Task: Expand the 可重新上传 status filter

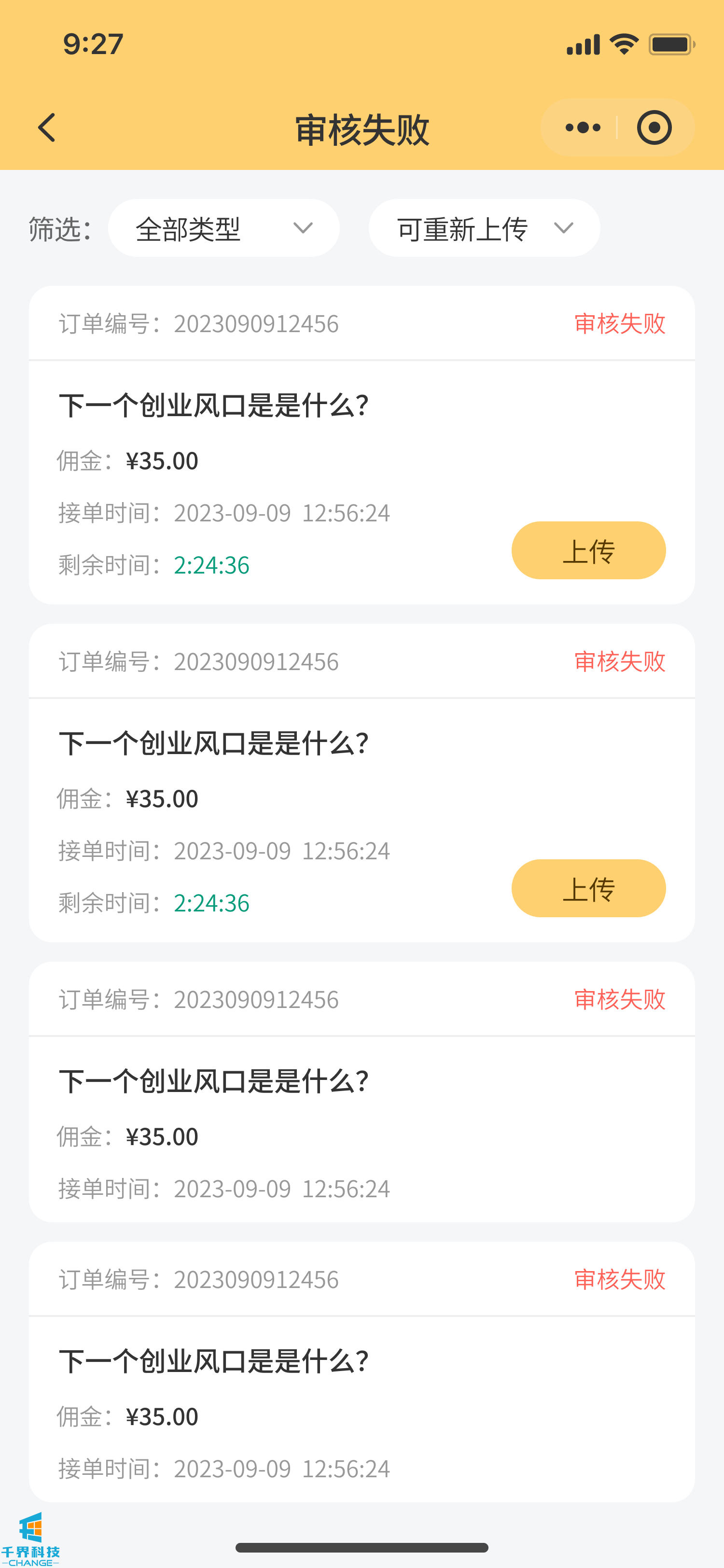Action: click(484, 228)
